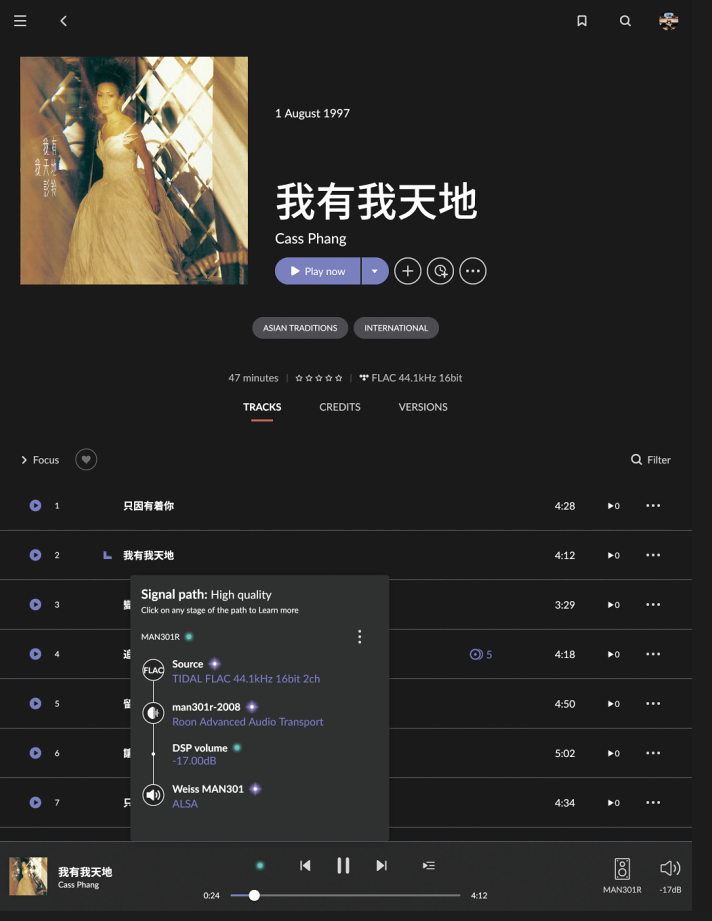Screen dimensions: 712x921
Task: Skip to the next track
Action: point(381,866)
